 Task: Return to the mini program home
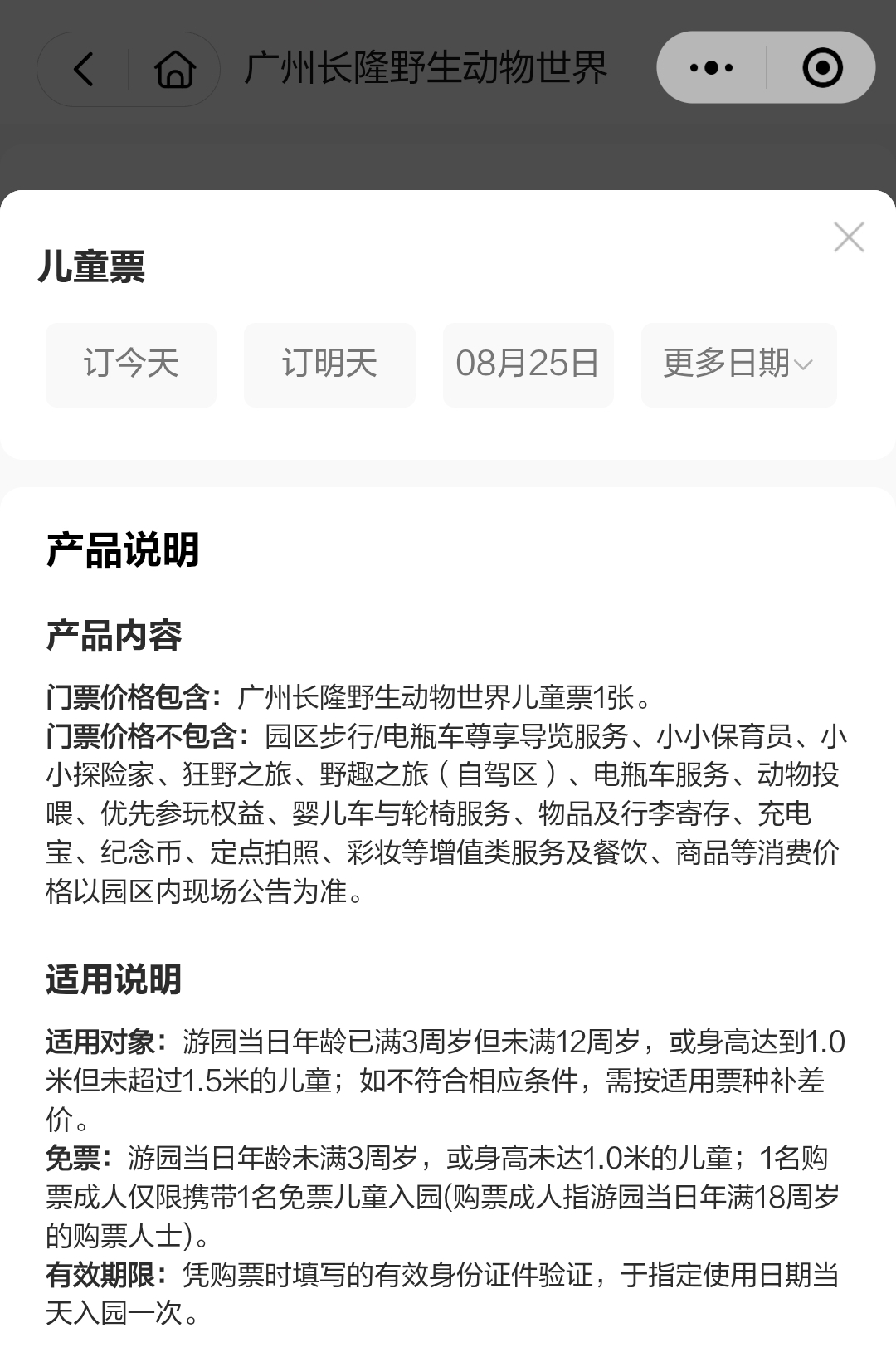(x=175, y=69)
